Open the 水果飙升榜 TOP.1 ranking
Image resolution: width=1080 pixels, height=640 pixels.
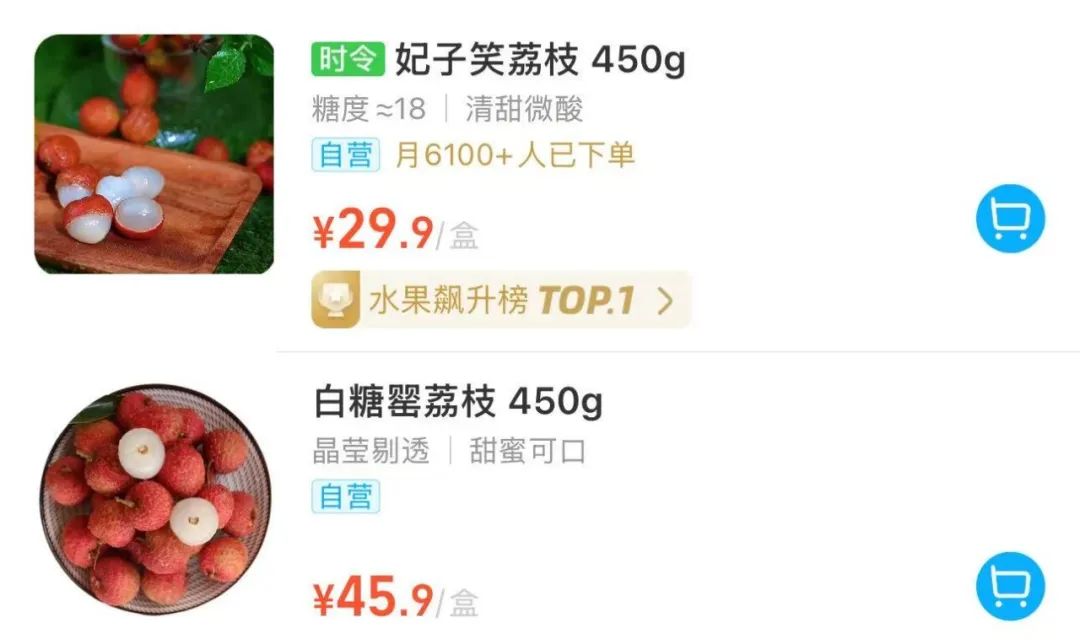click(501, 300)
